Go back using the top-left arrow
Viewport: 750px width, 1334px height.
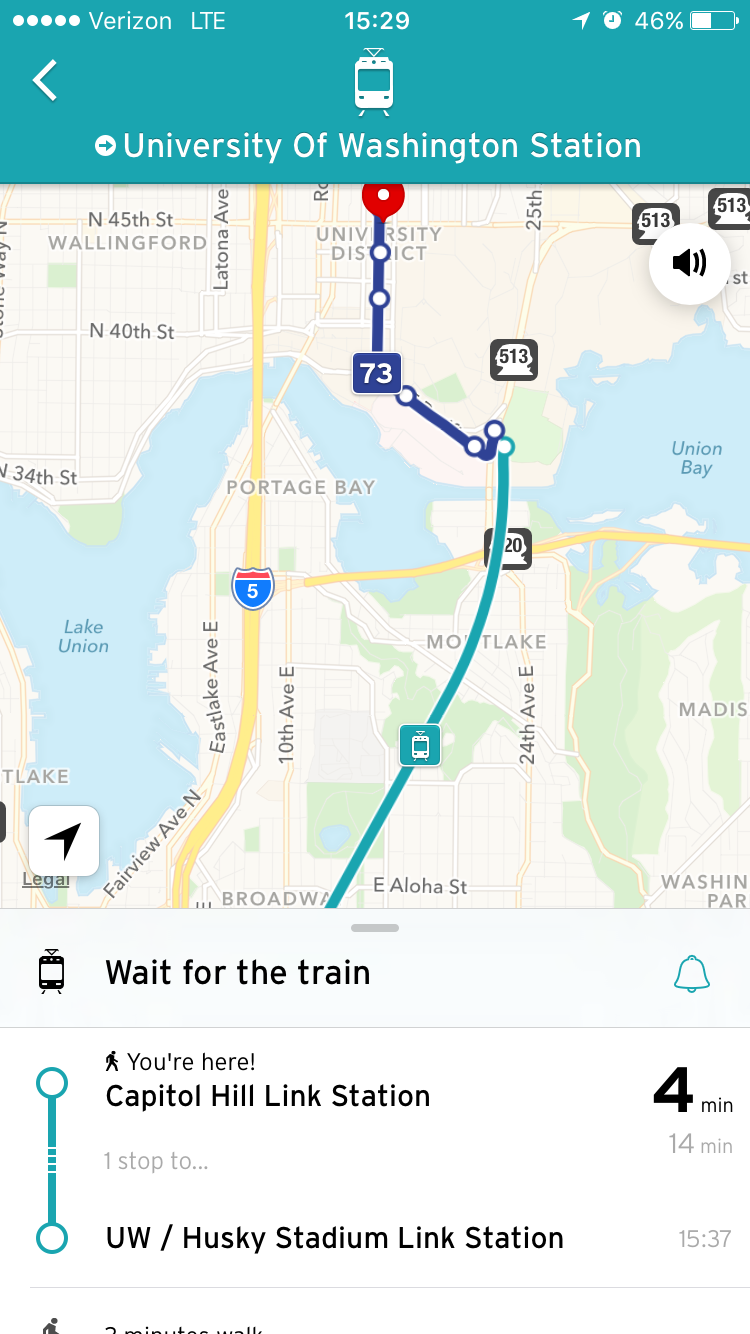coord(45,81)
